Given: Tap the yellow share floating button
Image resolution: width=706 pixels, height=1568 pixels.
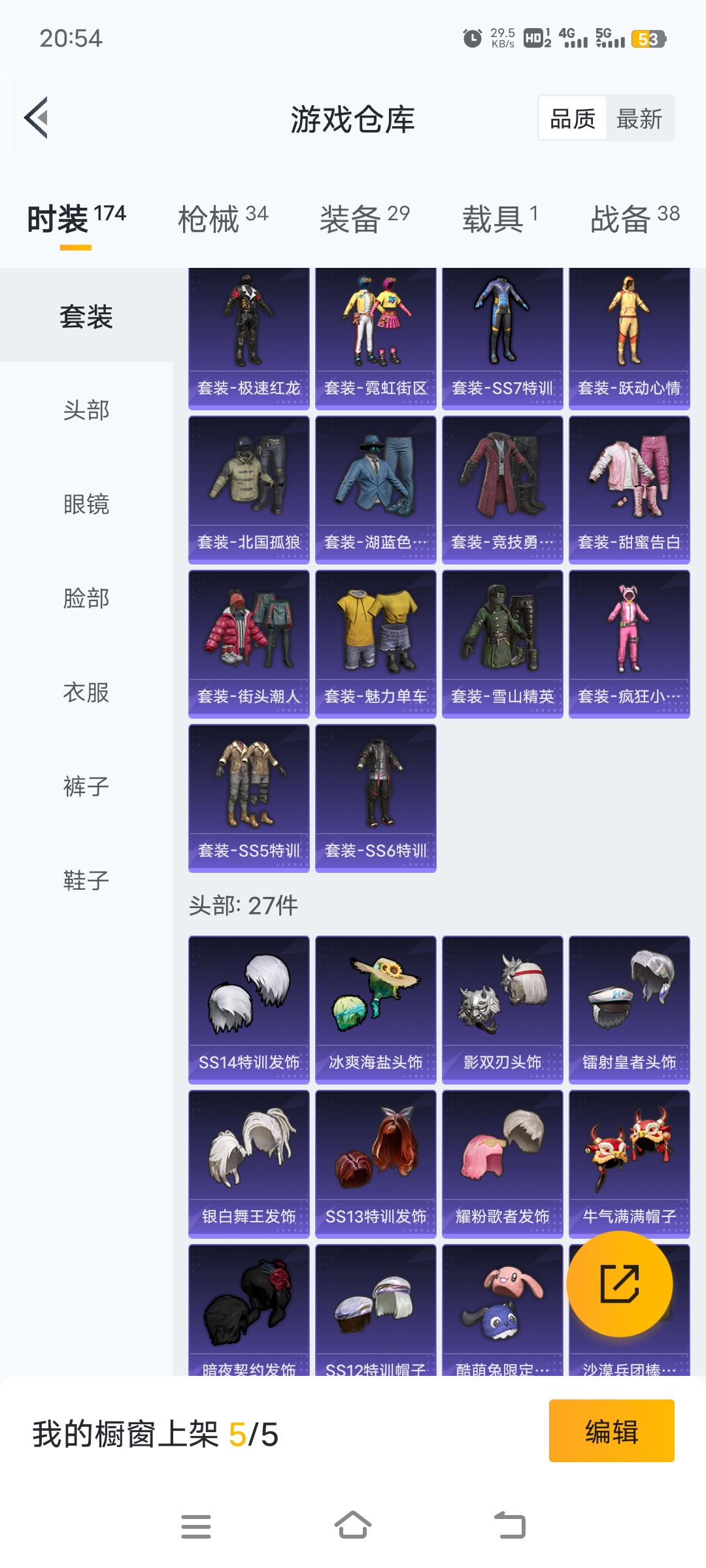Looking at the screenshot, I should pos(620,1284).
